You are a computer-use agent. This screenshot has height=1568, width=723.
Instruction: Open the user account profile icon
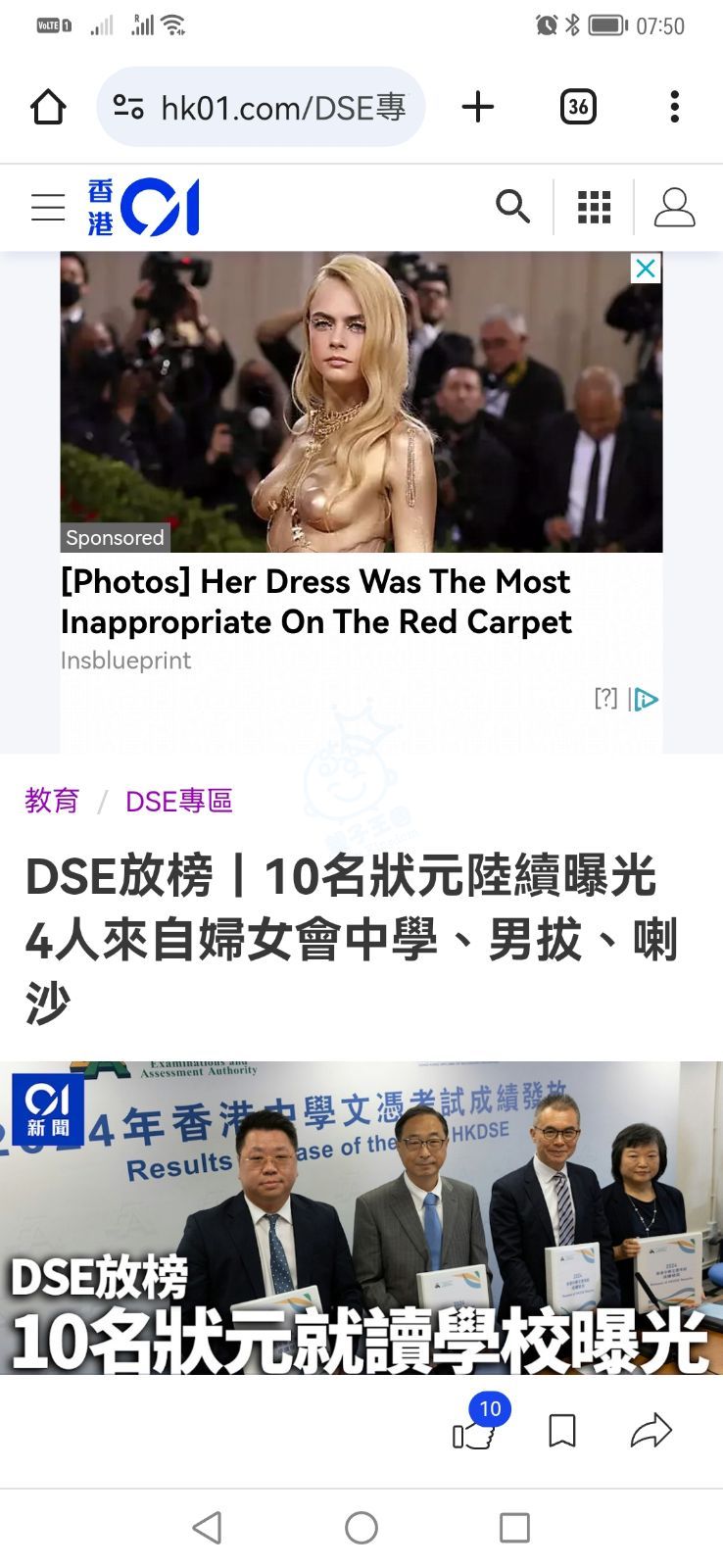click(674, 208)
